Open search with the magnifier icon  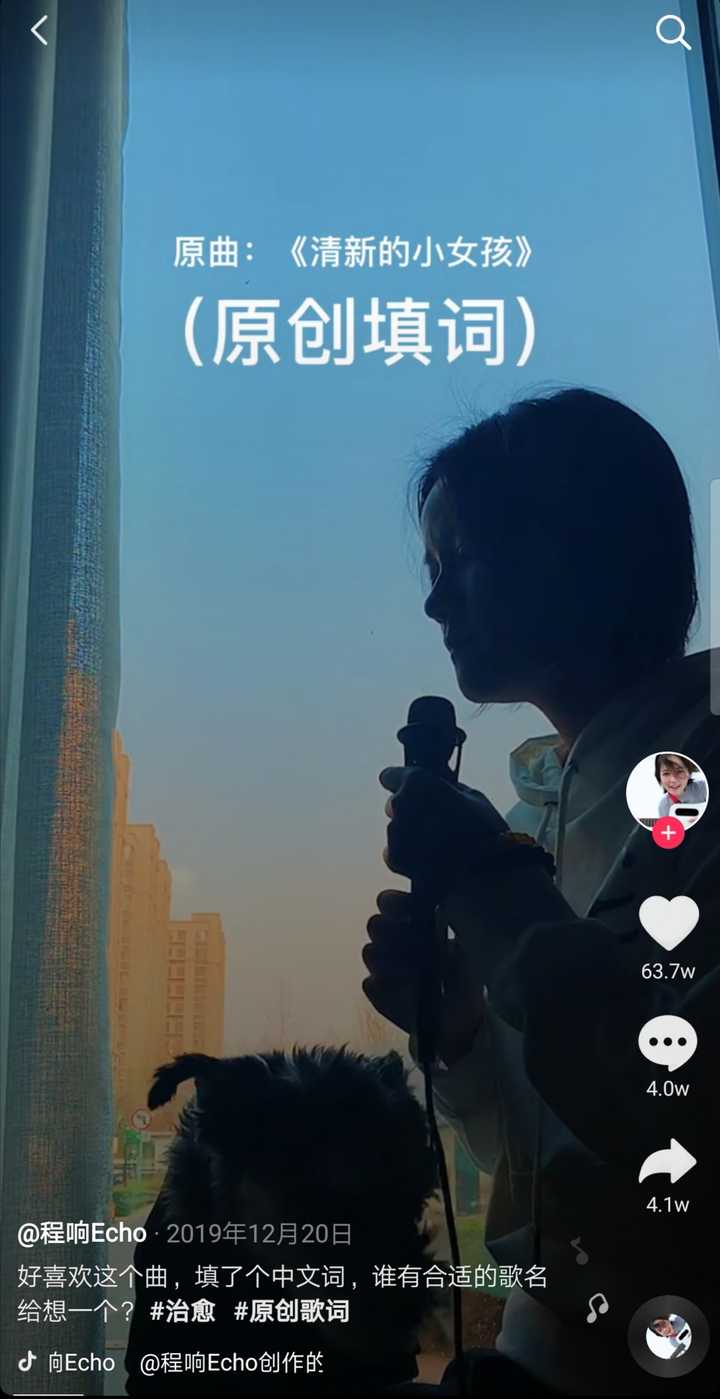click(x=674, y=33)
